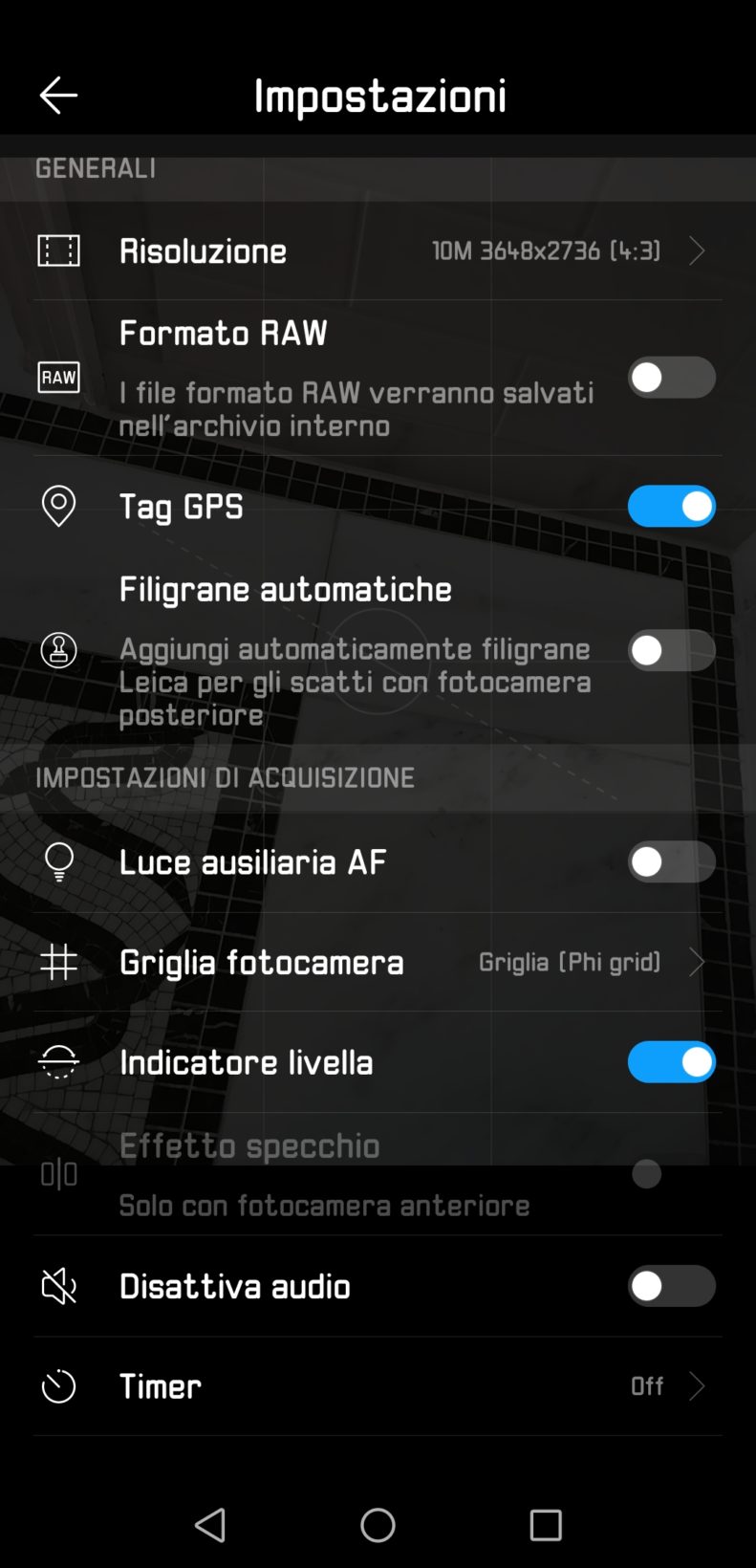Enable the Formato RAW switch

[671, 378]
